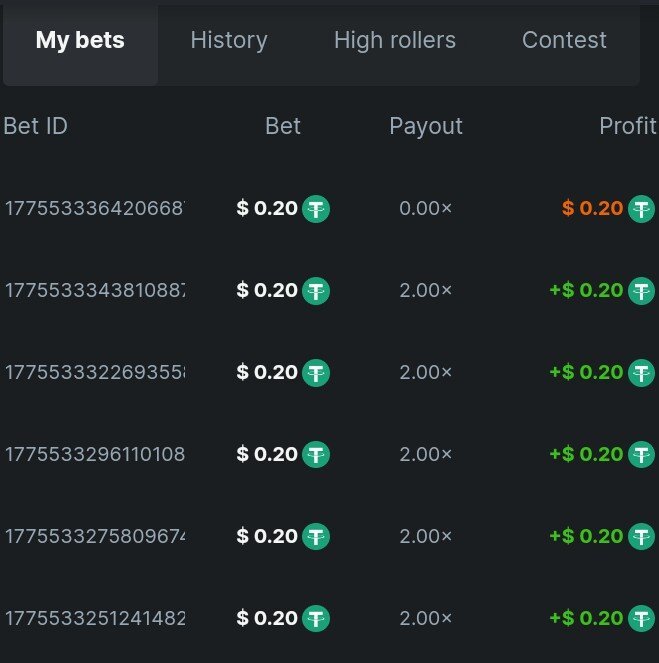
Task: Switch to the My bets tab
Action: tap(80, 41)
